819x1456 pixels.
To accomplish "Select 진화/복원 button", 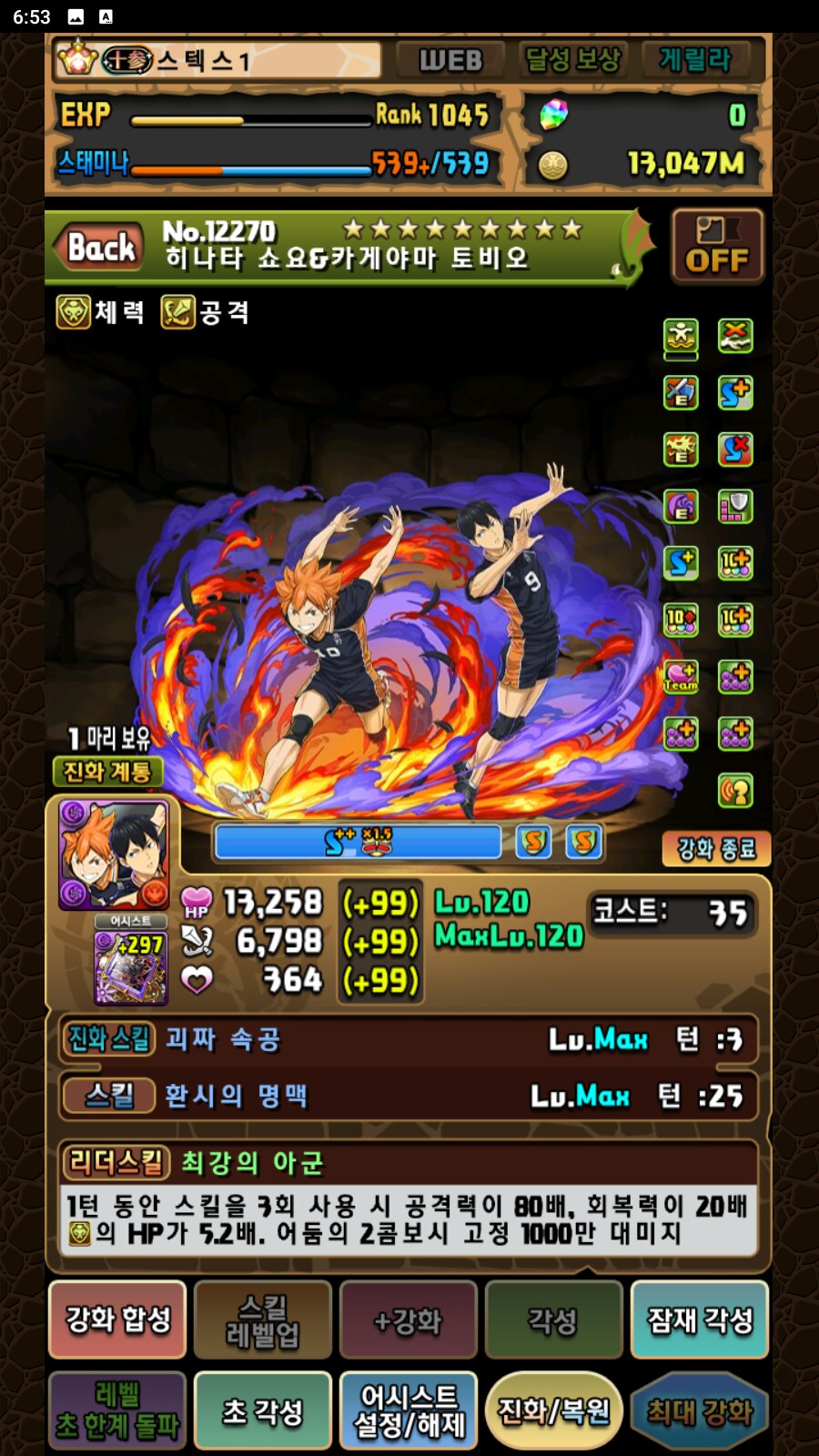I will [x=553, y=1411].
